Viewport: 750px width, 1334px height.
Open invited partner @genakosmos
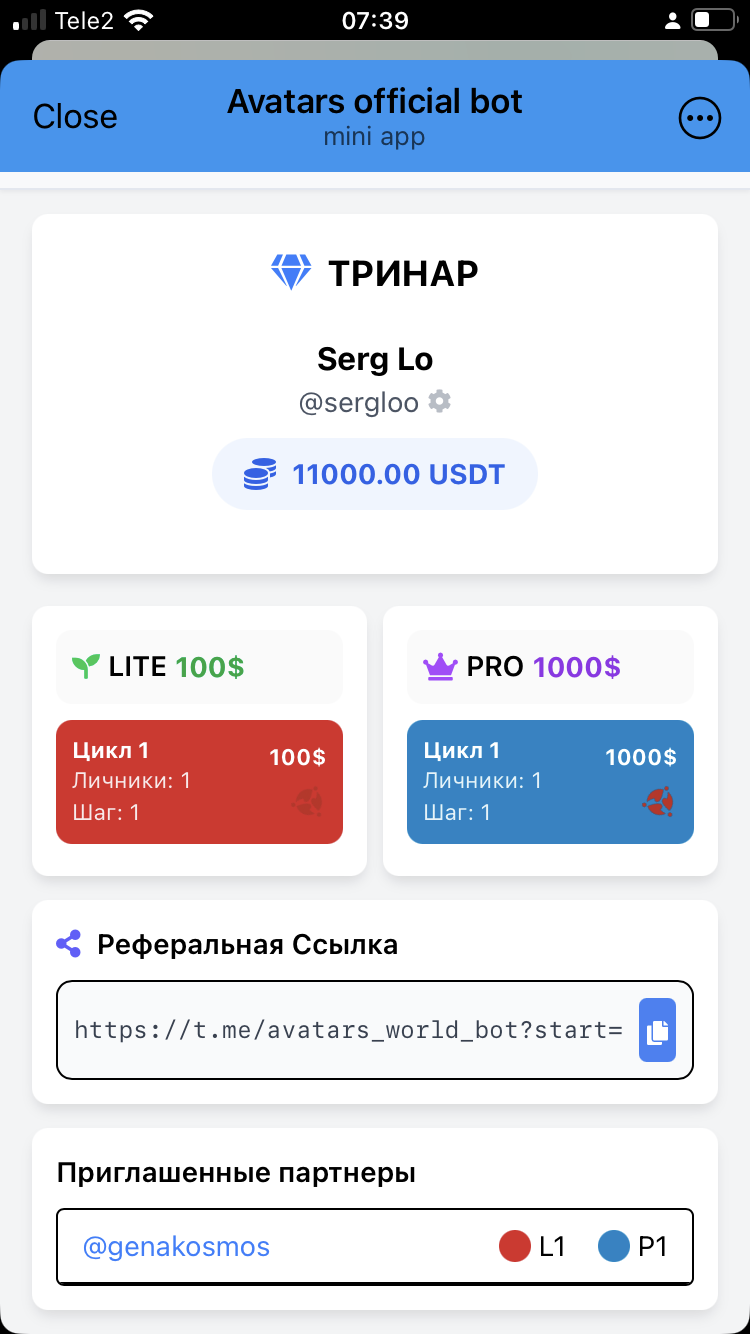click(x=176, y=1247)
